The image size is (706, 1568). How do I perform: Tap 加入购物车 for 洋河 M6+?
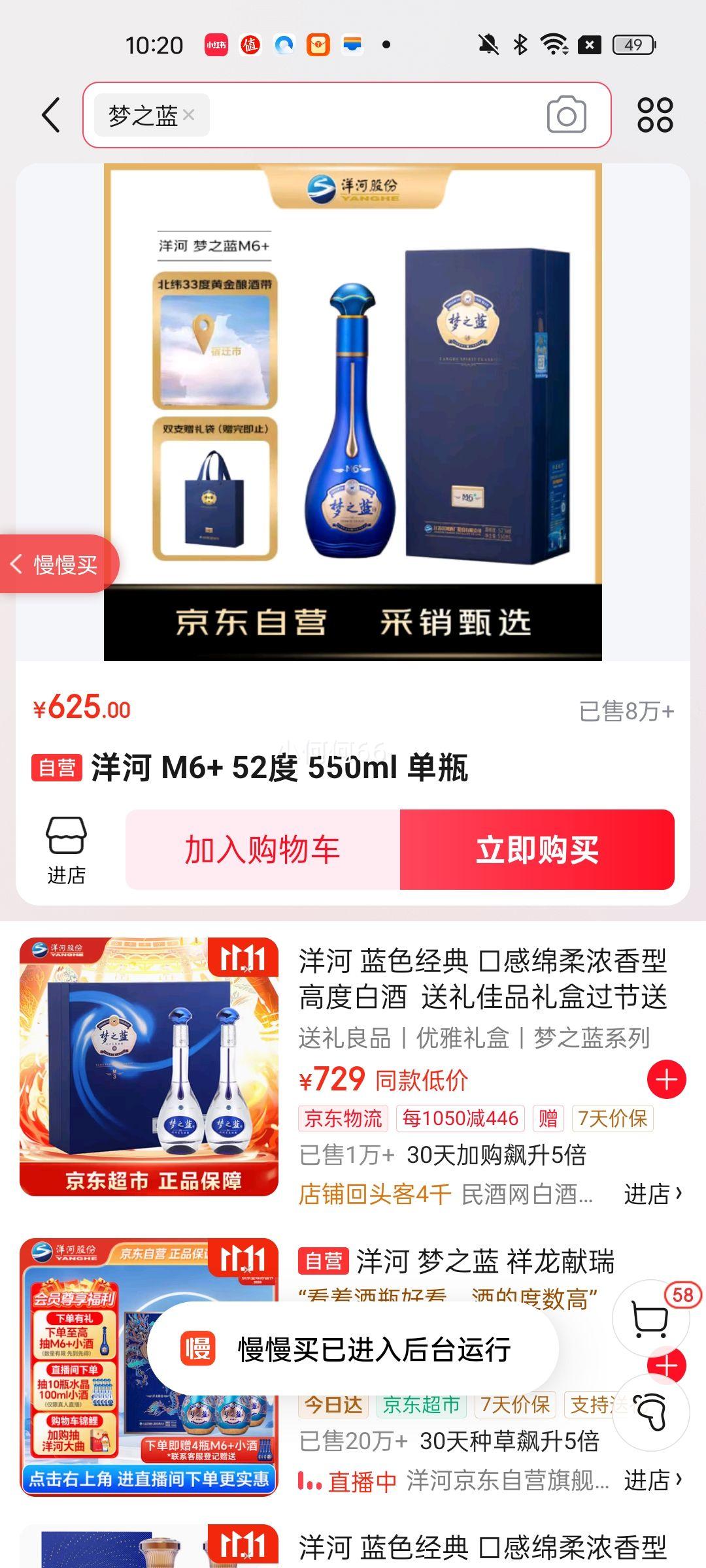point(263,849)
